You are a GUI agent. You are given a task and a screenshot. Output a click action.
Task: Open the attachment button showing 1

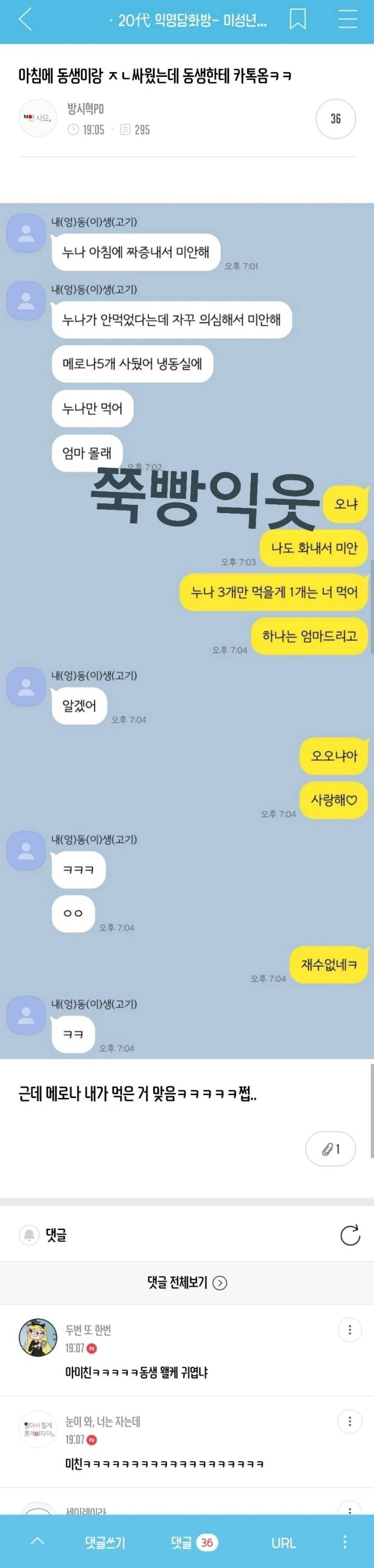pyautogui.click(x=330, y=1149)
